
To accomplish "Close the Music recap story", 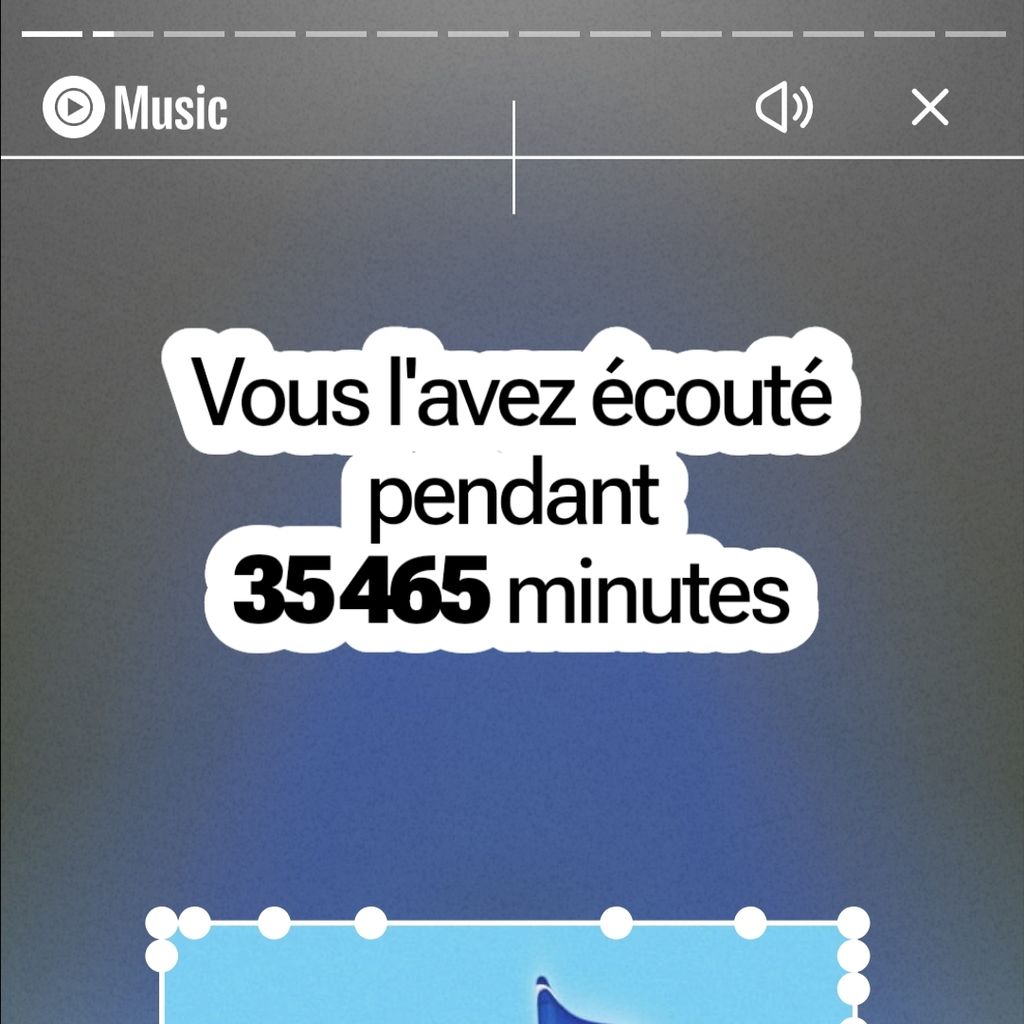I will click(x=929, y=107).
